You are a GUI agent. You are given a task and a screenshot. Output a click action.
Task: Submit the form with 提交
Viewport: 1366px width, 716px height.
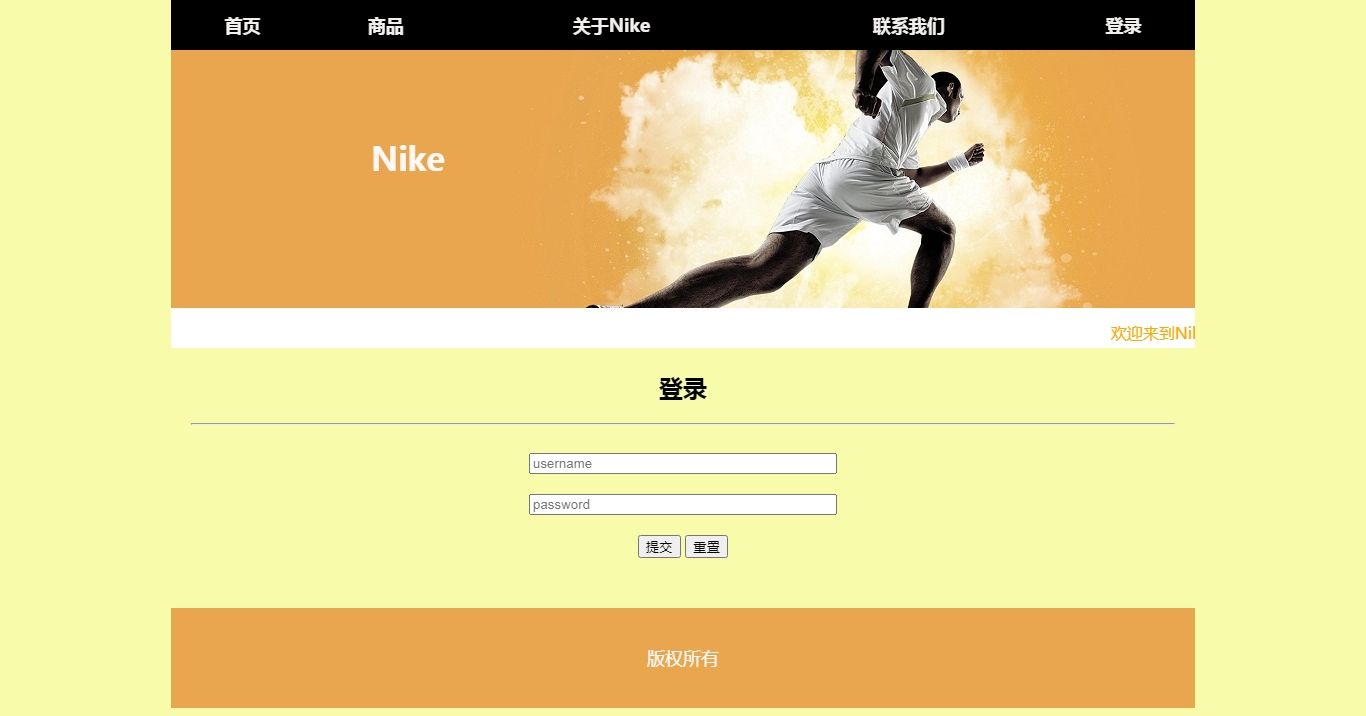(659, 547)
